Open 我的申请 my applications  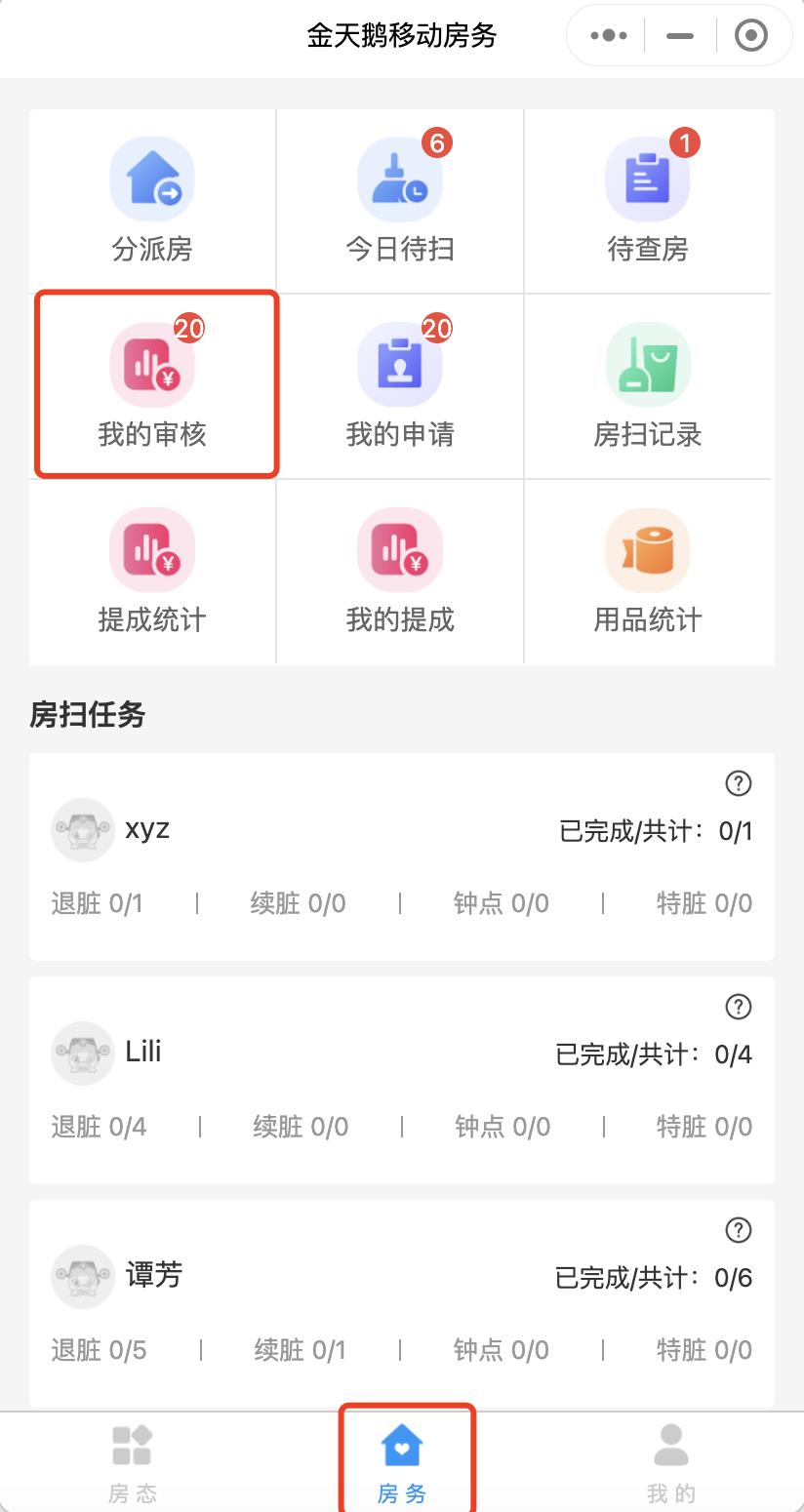(400, 385)
